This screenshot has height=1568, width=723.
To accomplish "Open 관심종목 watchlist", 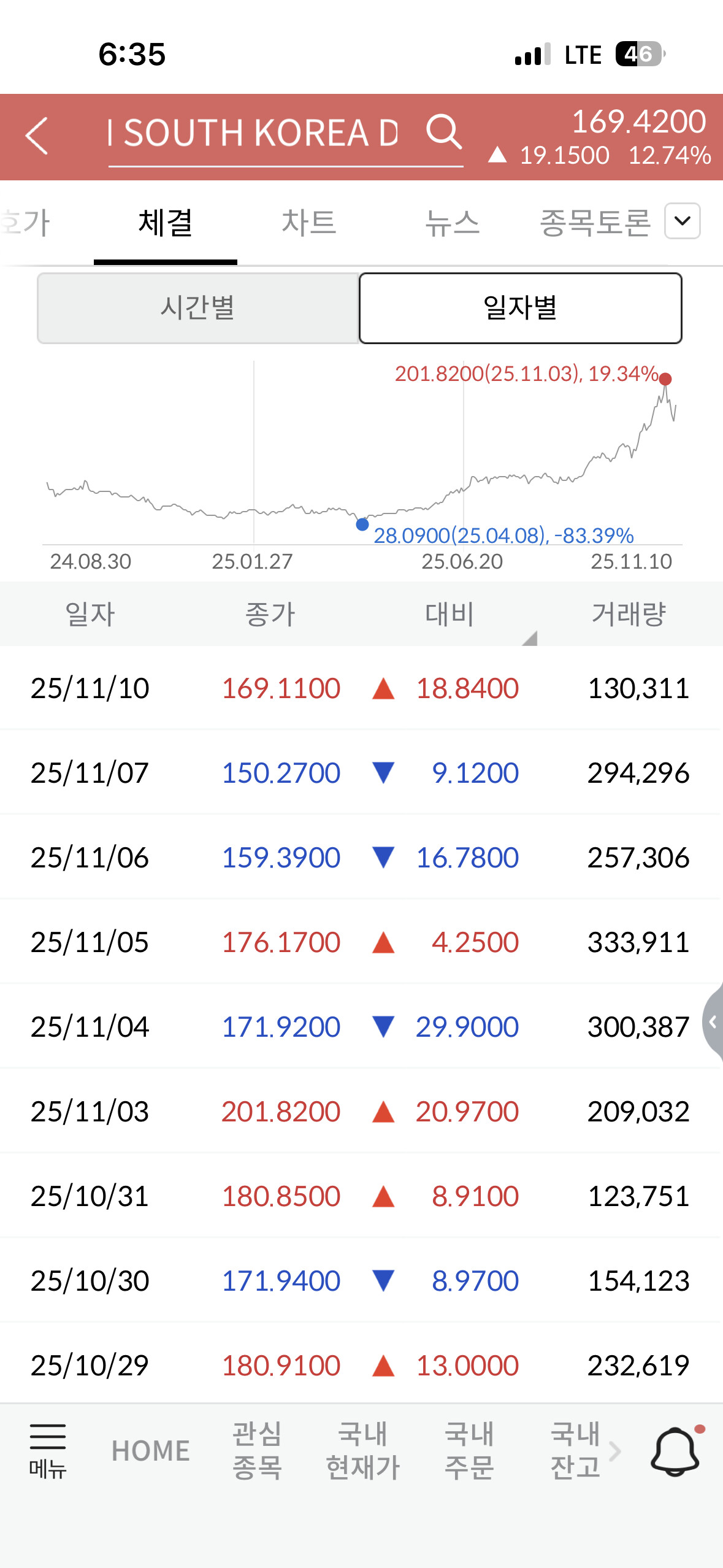I will (257, 1451).
